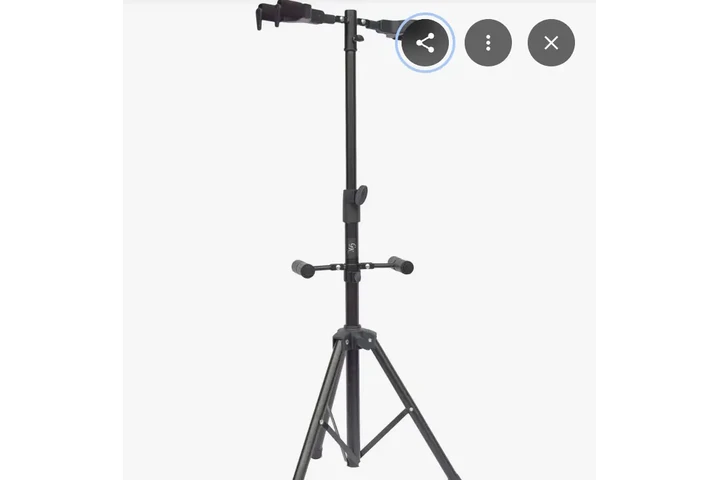Open the three-dot overflow menu

coord(488,43)
